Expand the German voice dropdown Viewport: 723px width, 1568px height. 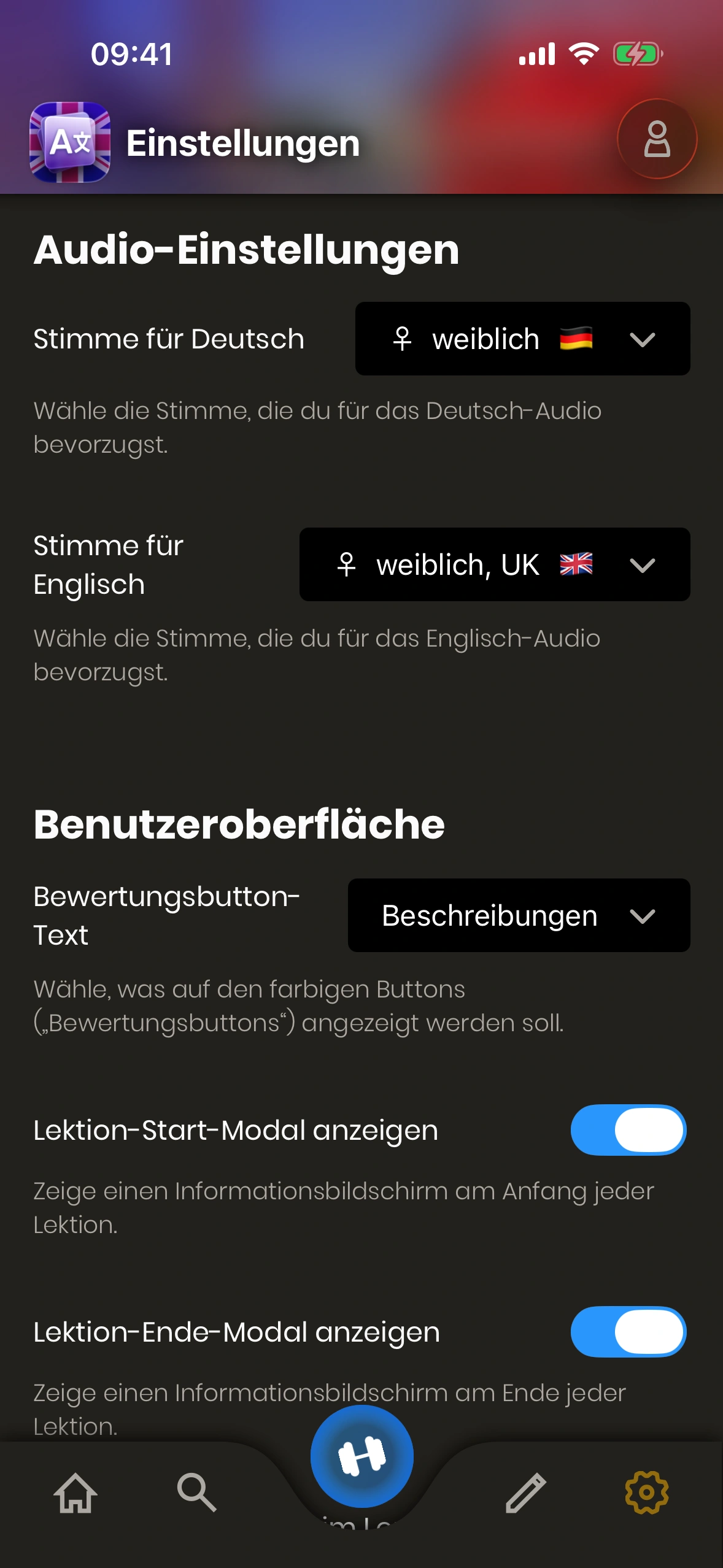tap(522, 339)
